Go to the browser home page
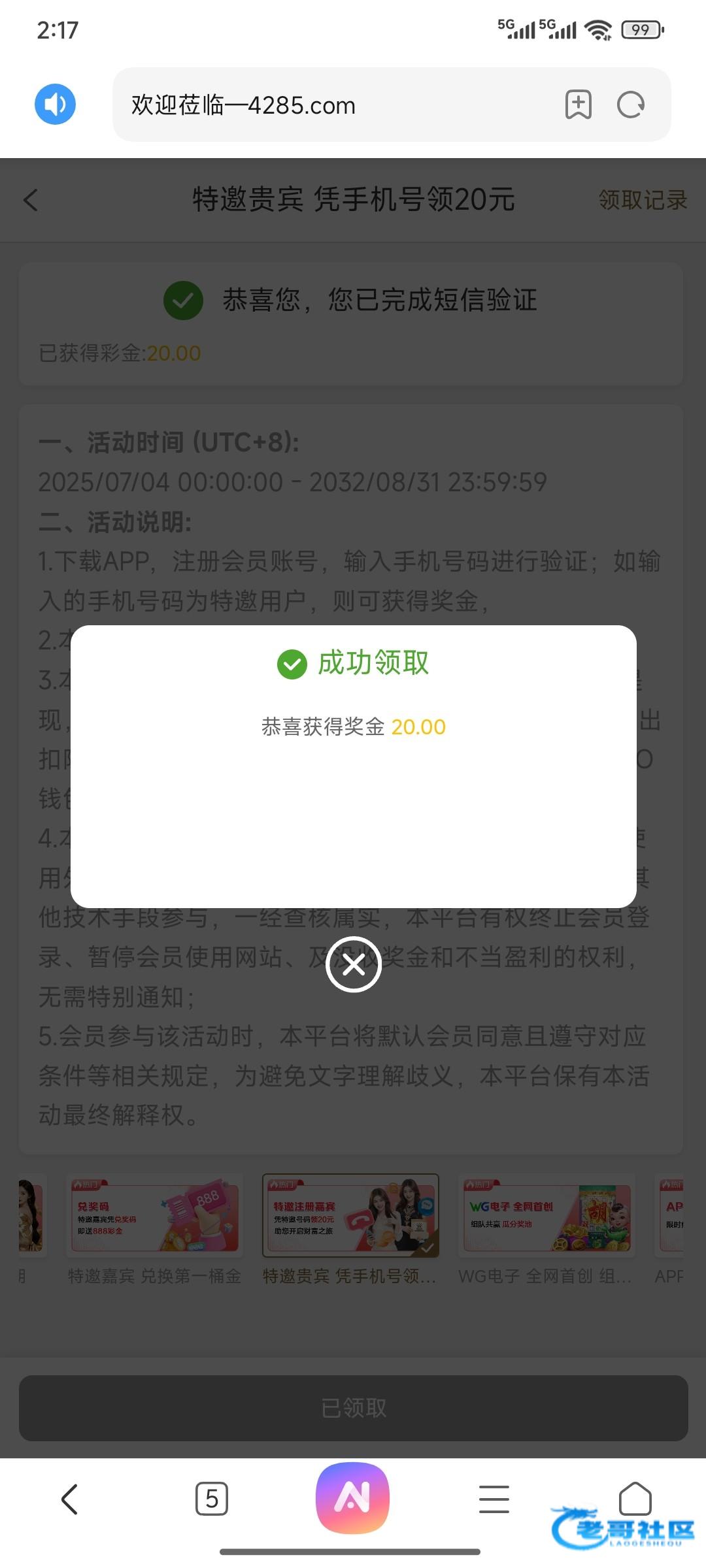The height and width of the screenshot is (1568, 706). click(635, 1498)
